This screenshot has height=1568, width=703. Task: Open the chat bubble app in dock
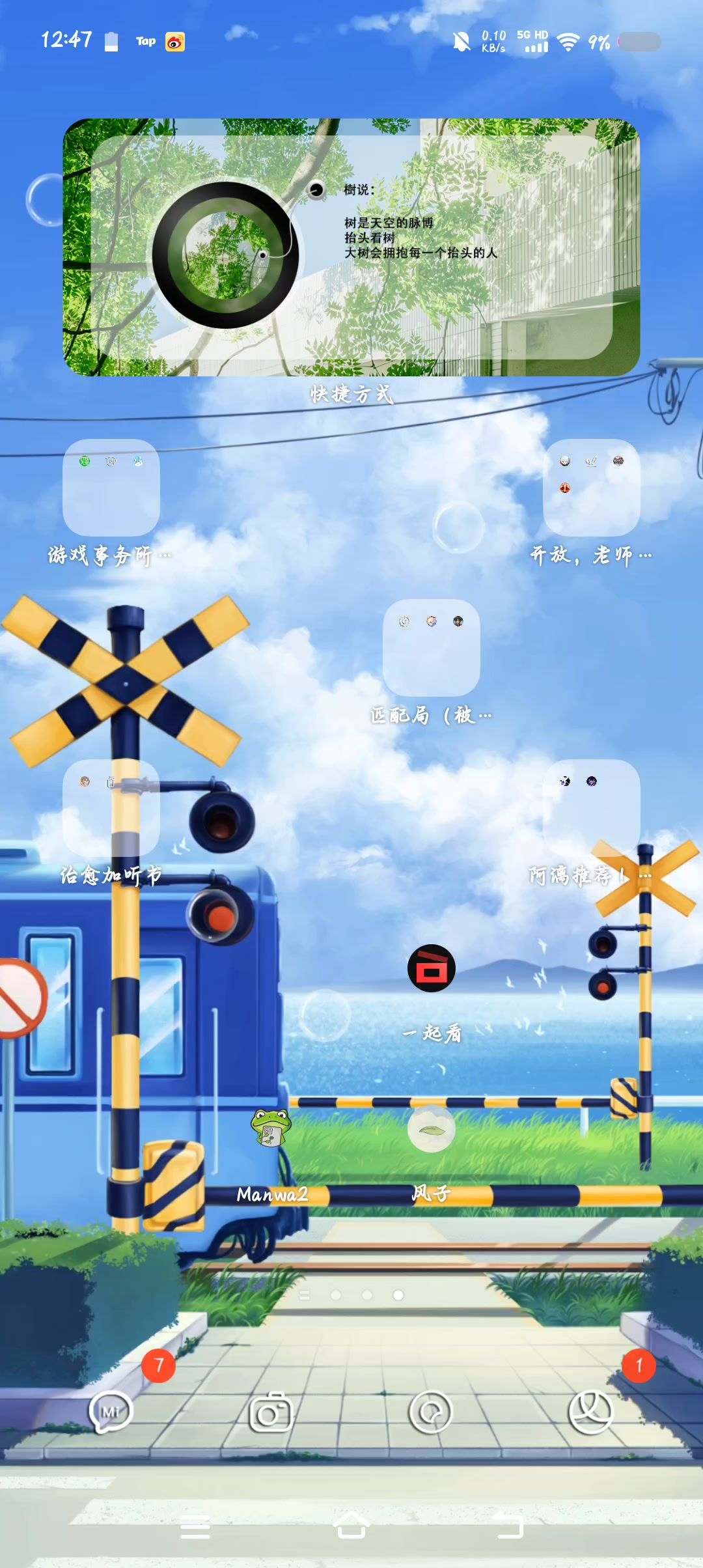(x=431, y=1412)
